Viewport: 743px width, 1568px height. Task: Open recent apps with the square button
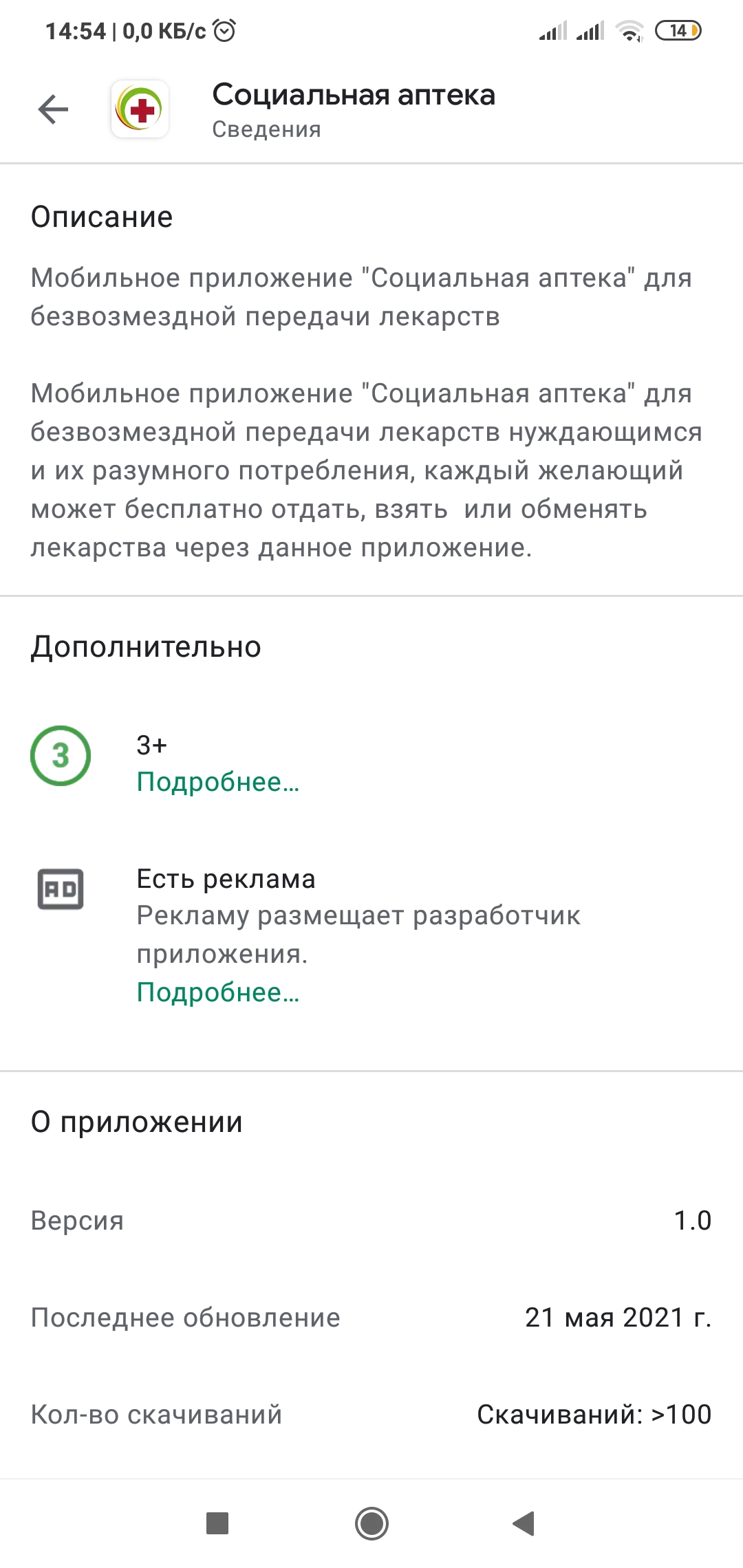click(217, 1523)
